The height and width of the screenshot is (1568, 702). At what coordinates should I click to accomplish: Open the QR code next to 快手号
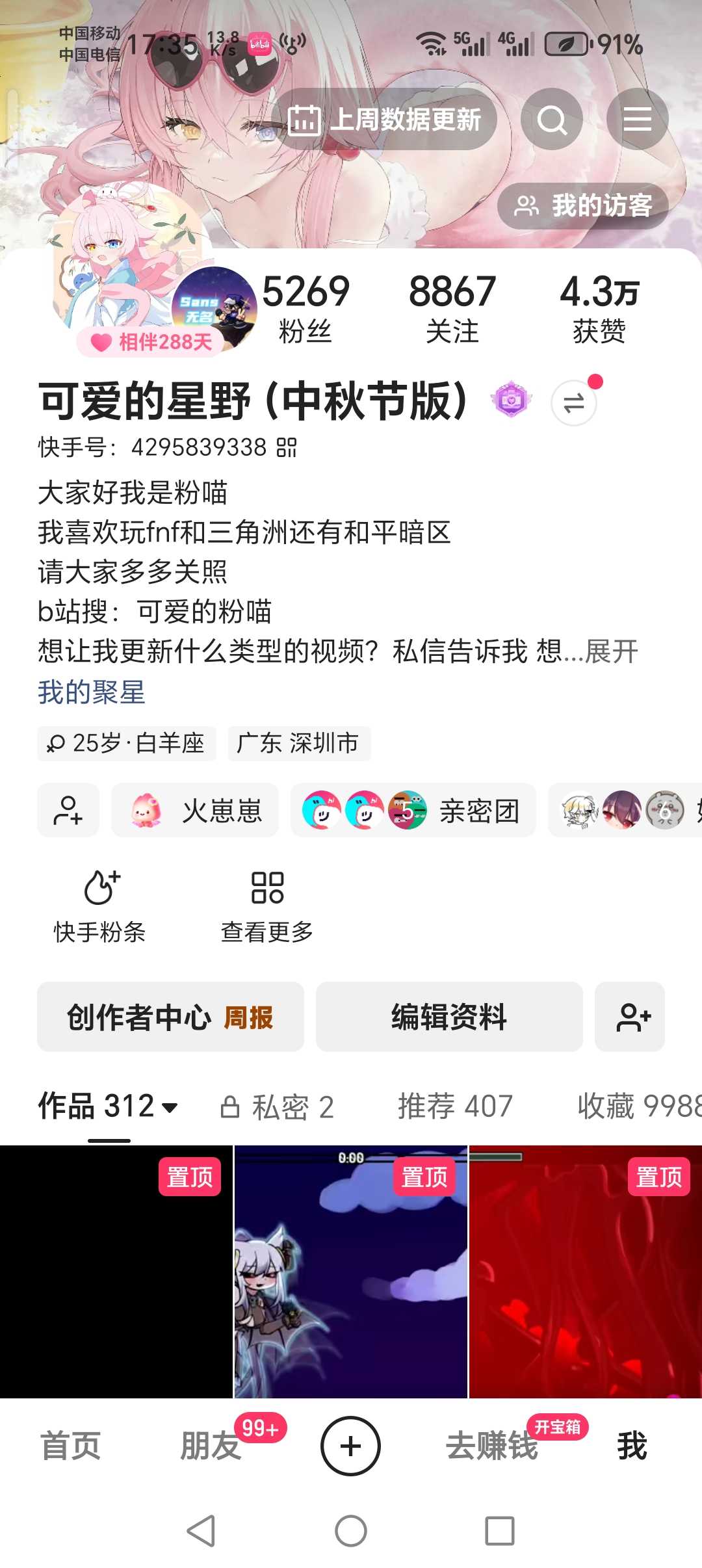point(287,447)
